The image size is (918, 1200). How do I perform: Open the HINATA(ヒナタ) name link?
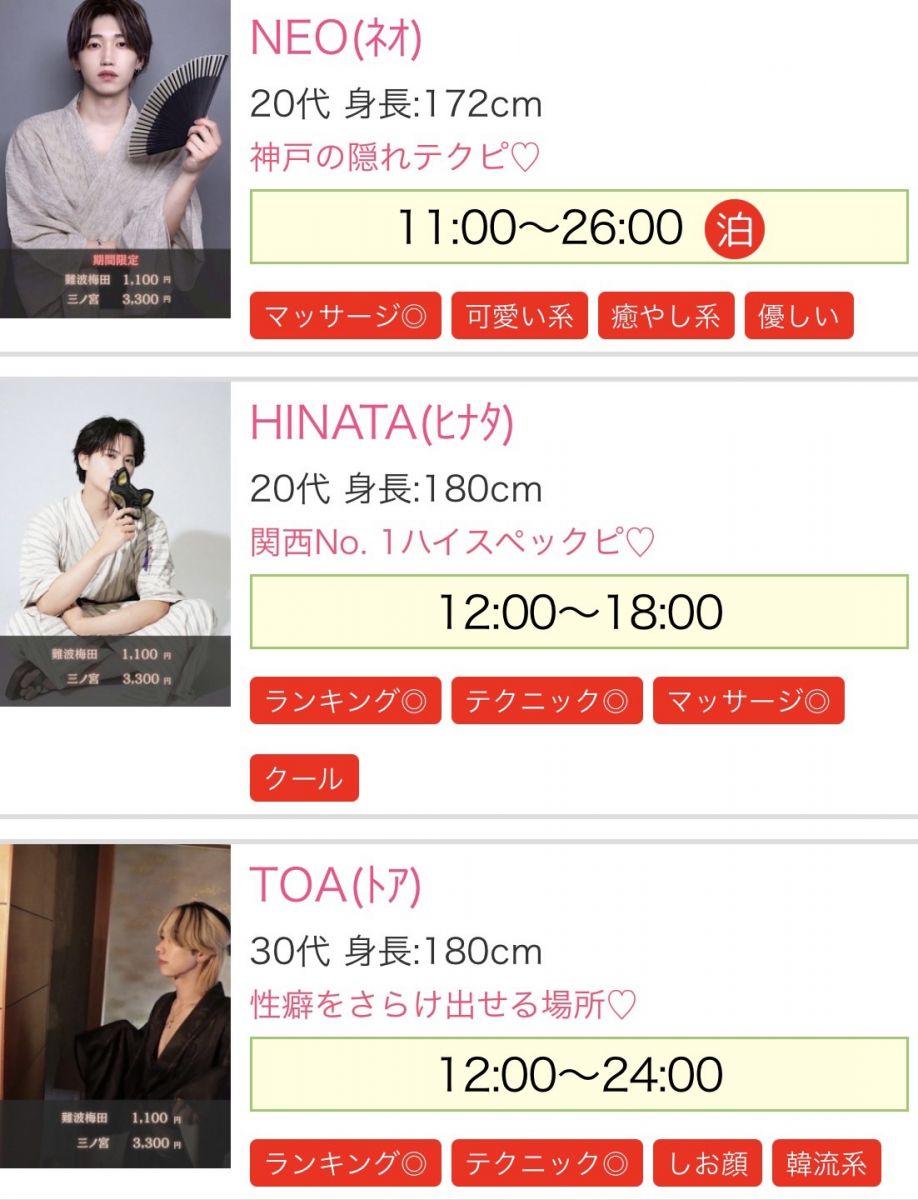point(381,424)
